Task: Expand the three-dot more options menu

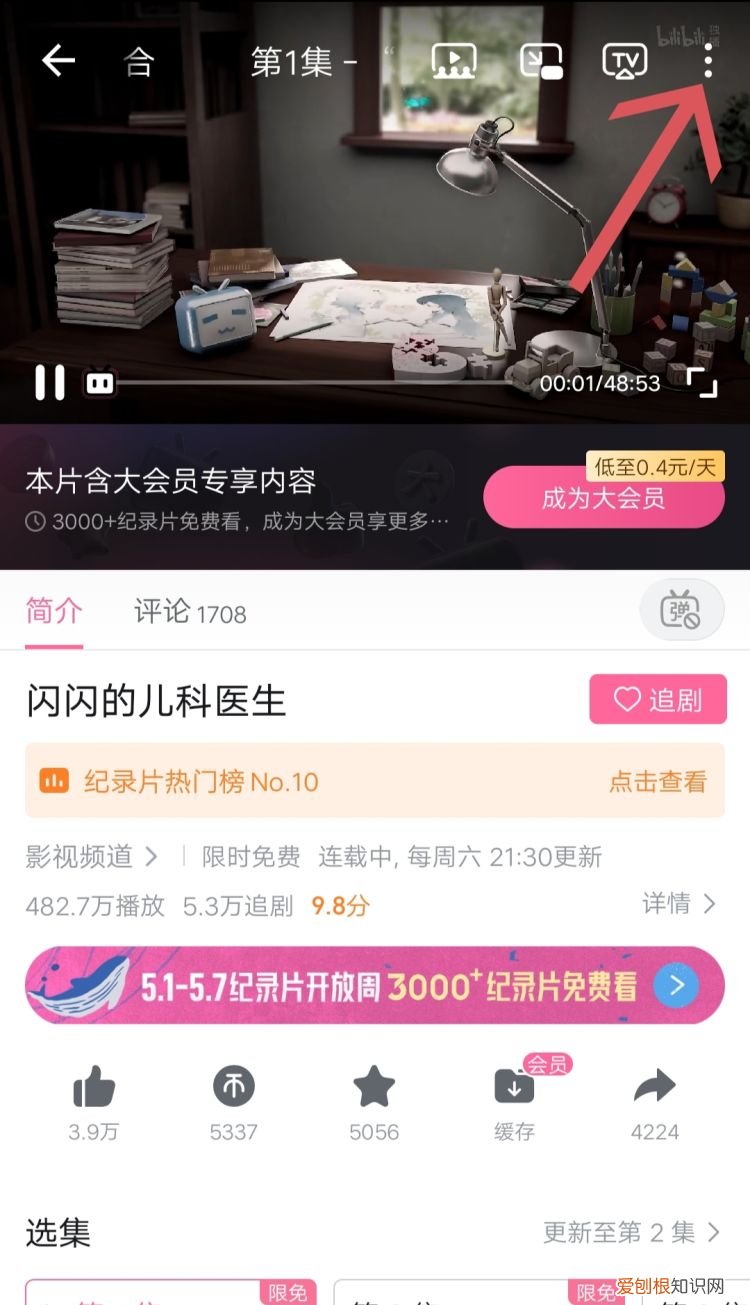Action: 708,61
